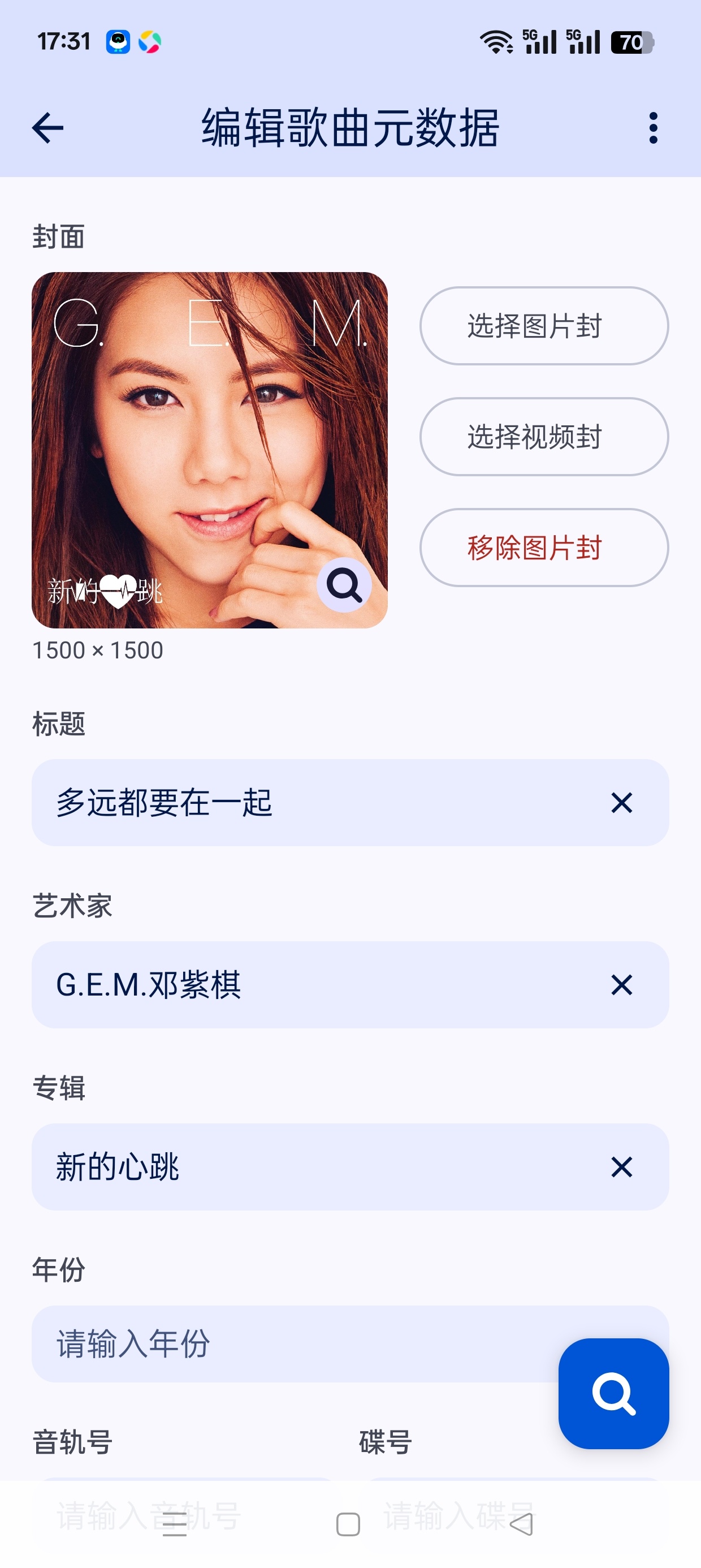Edit the title field 多远都要在一起

[317, 802]
